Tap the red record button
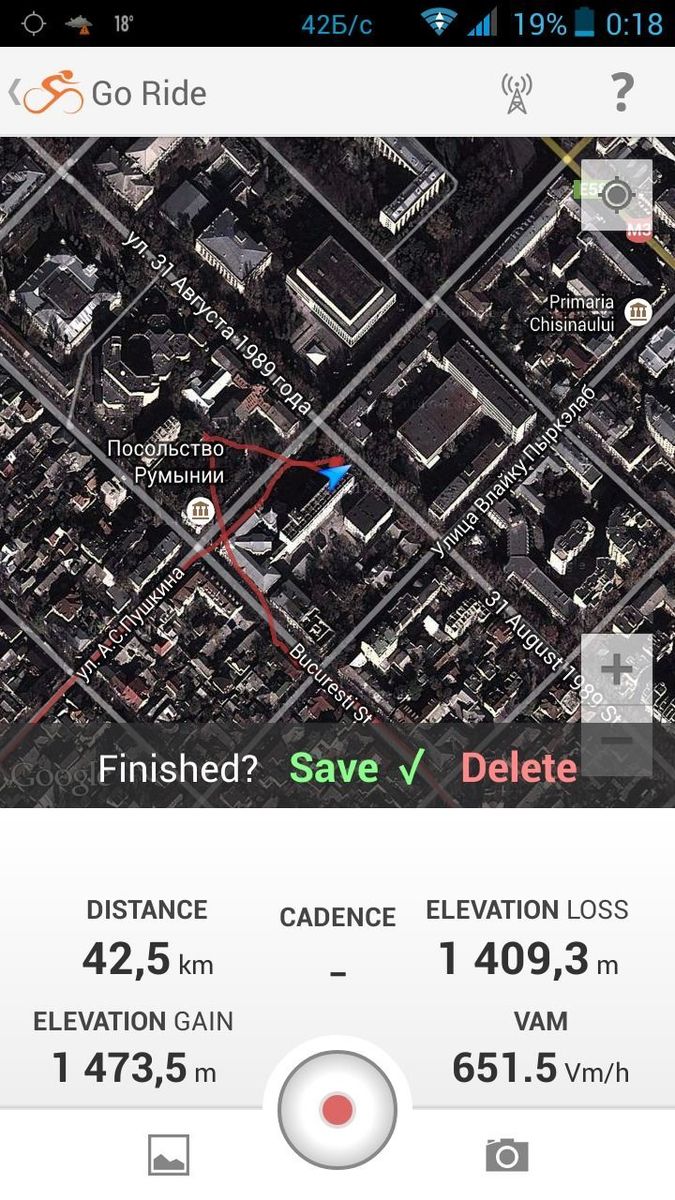675x1200 pixels. point(338,1110)
